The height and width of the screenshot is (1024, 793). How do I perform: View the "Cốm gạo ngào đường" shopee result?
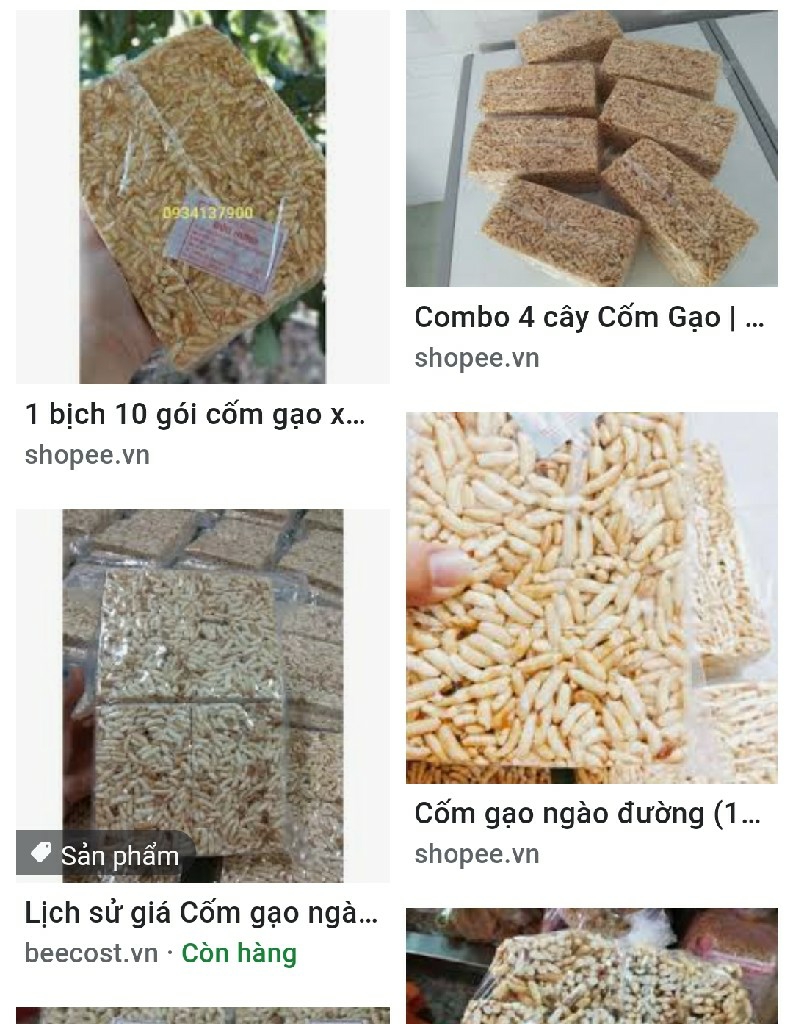pos(591,597)
